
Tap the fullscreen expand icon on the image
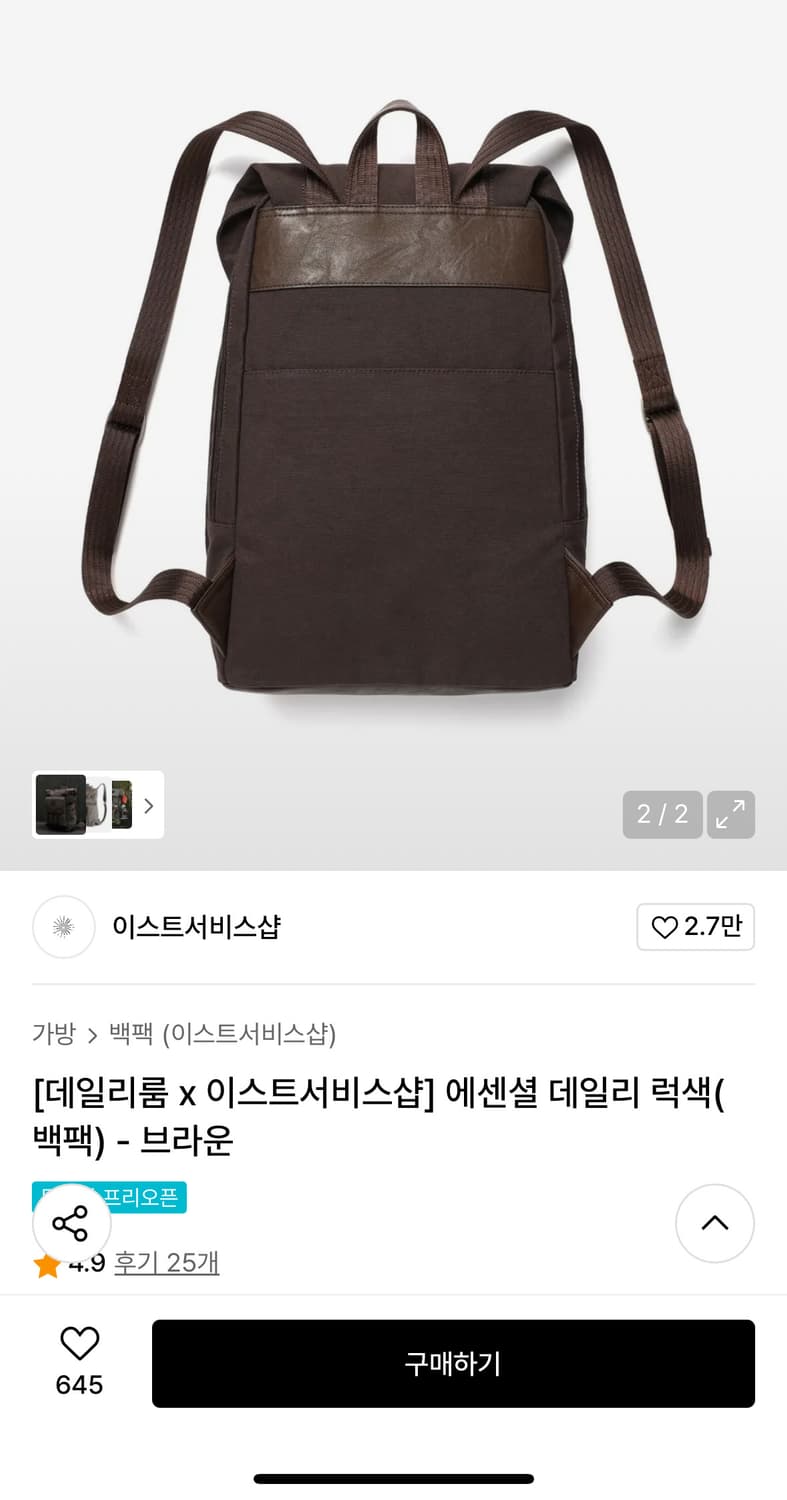tap(731, 814)
